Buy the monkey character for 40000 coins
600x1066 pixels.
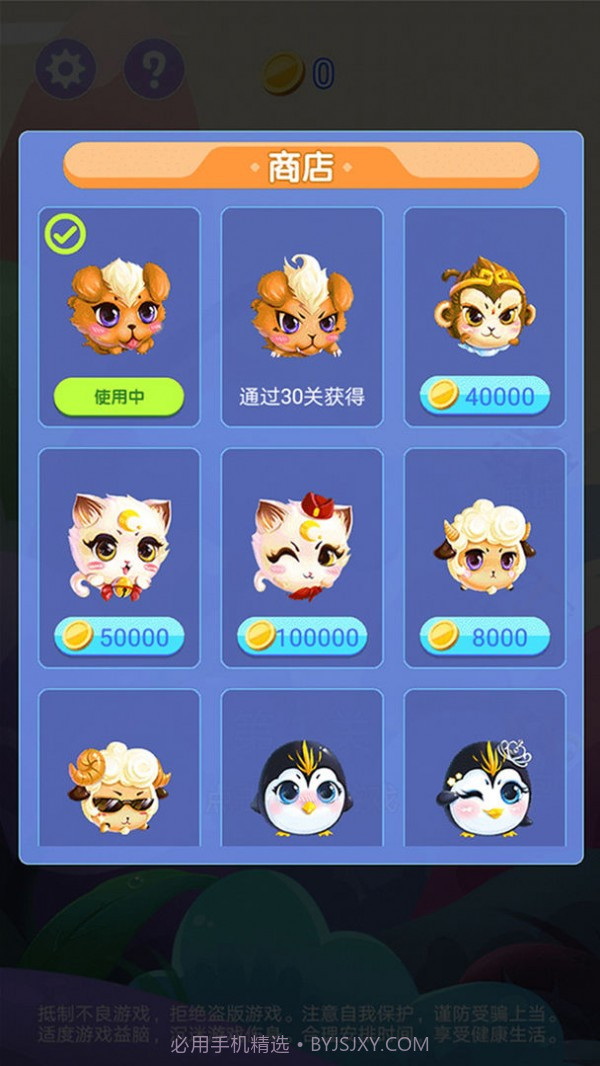485,396
